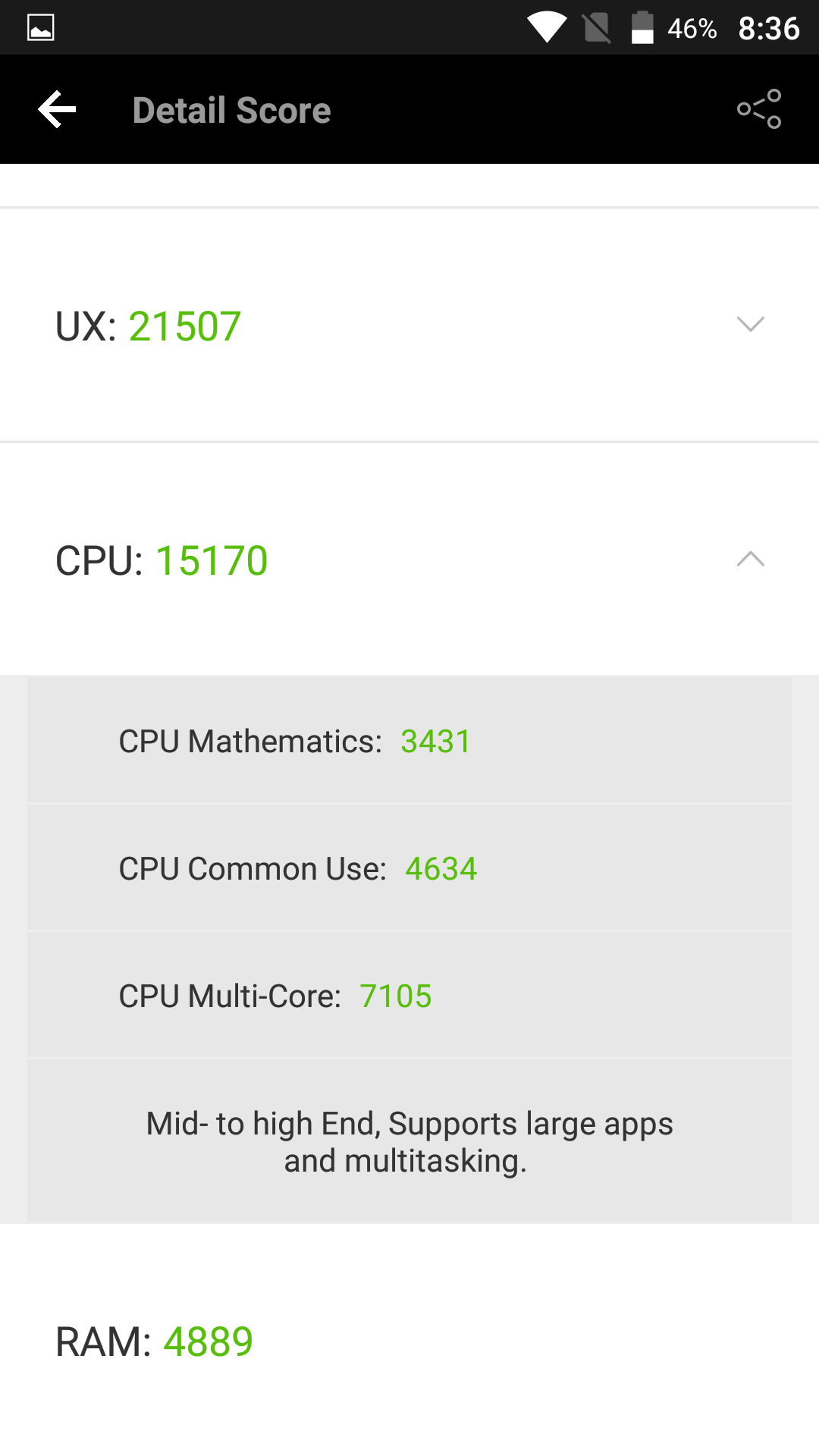The height and width of the screenshot is (1456, 819).
Task: Go back from Detail Score
Action: [58, 110]
